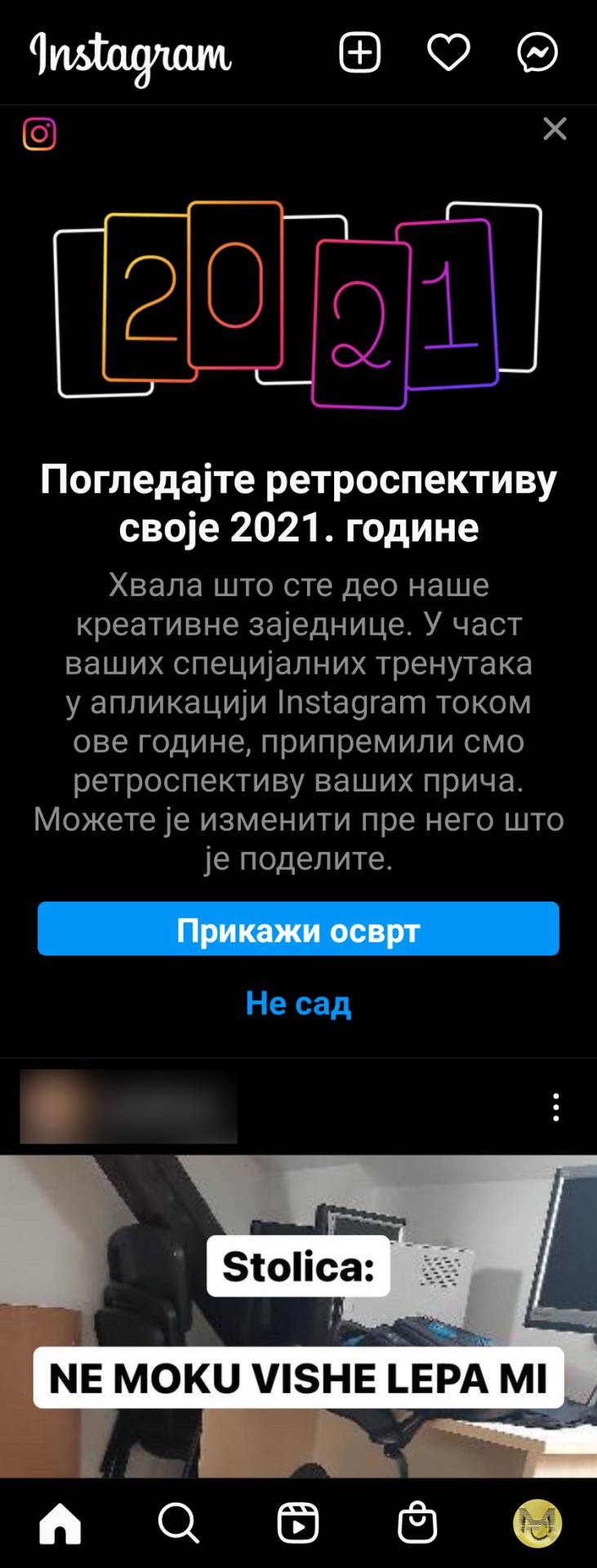Go to the Home feed tab

60,1523
